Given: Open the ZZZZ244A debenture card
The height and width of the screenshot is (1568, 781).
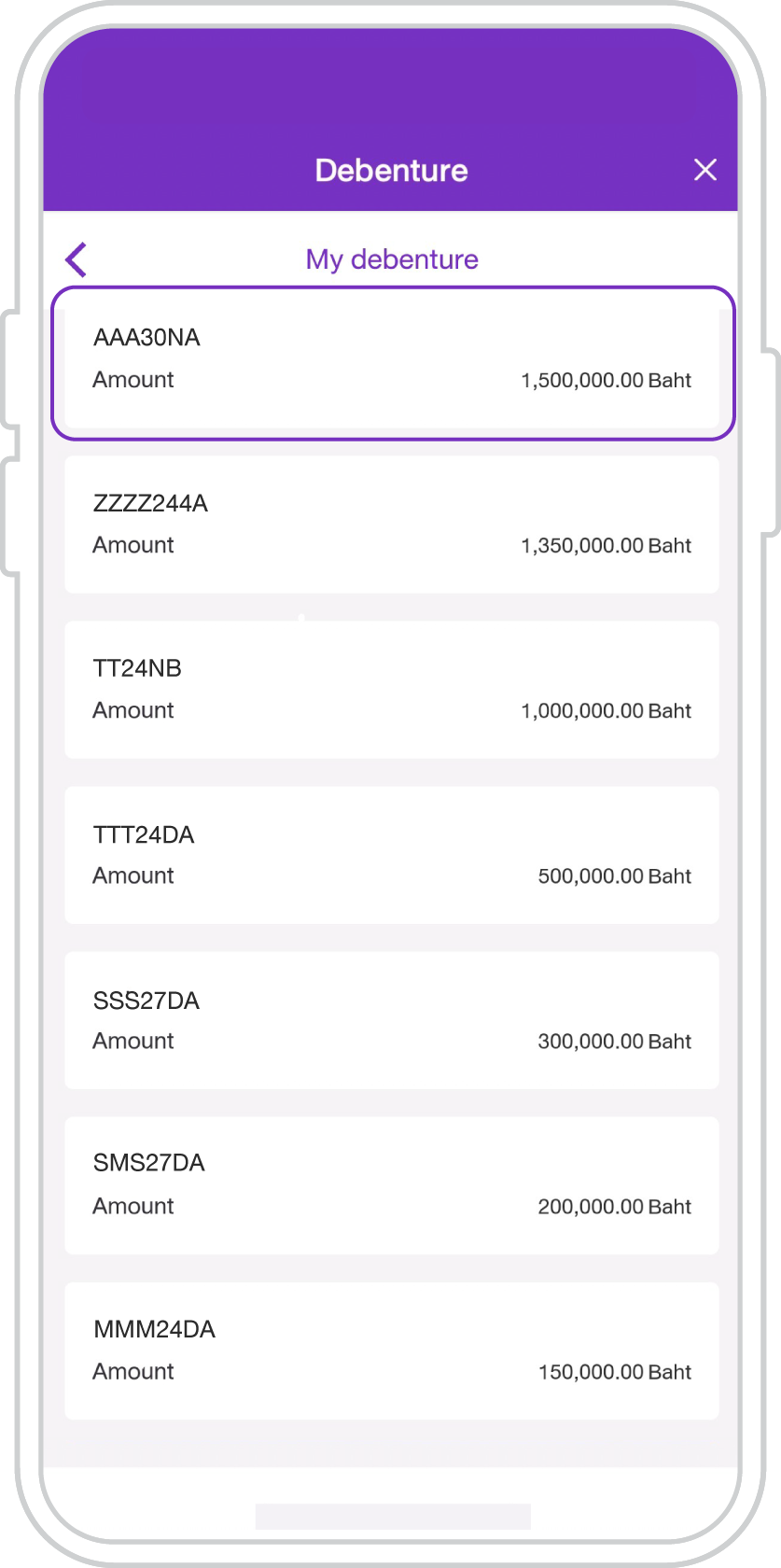Looking at the screenshot, I should pos(392,525).
